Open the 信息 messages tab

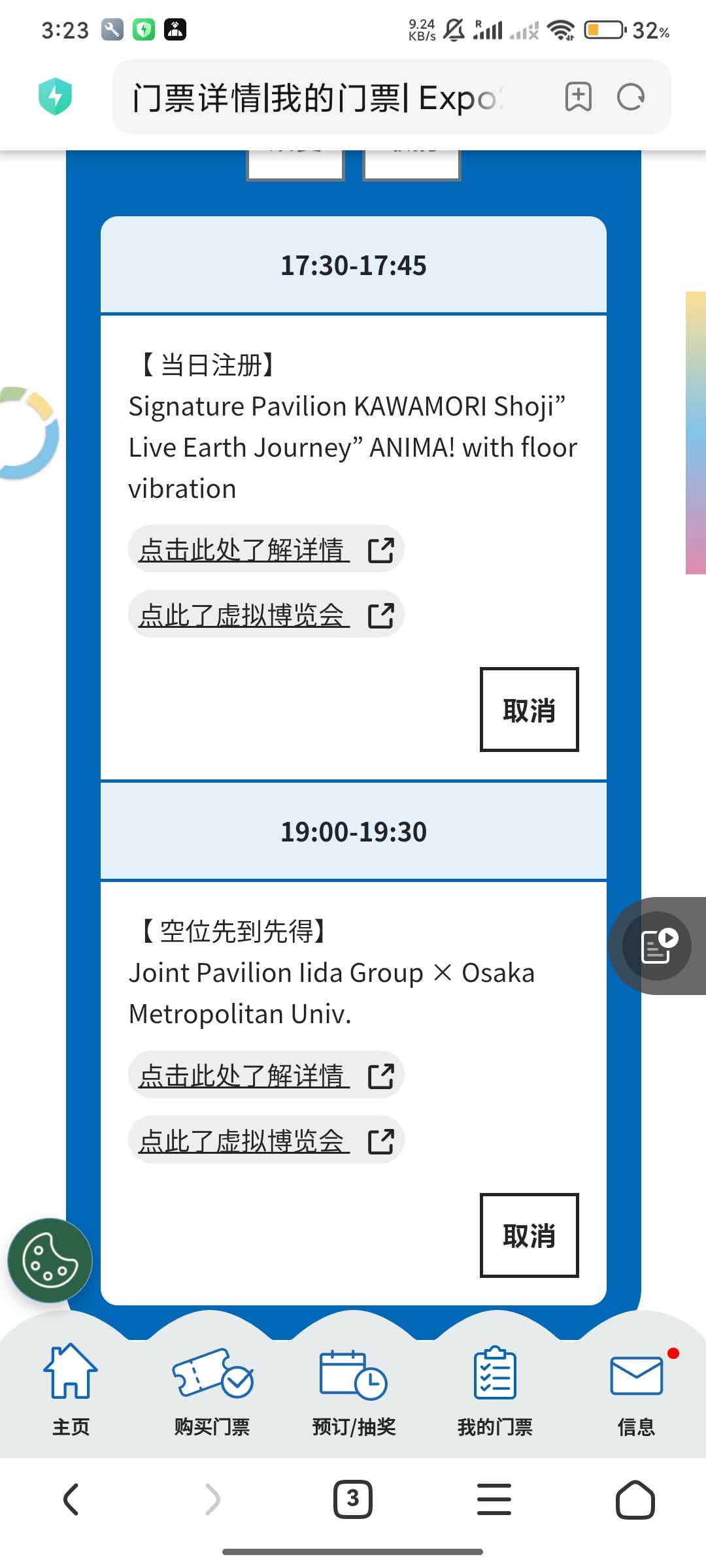click(x=636, y=1389)
